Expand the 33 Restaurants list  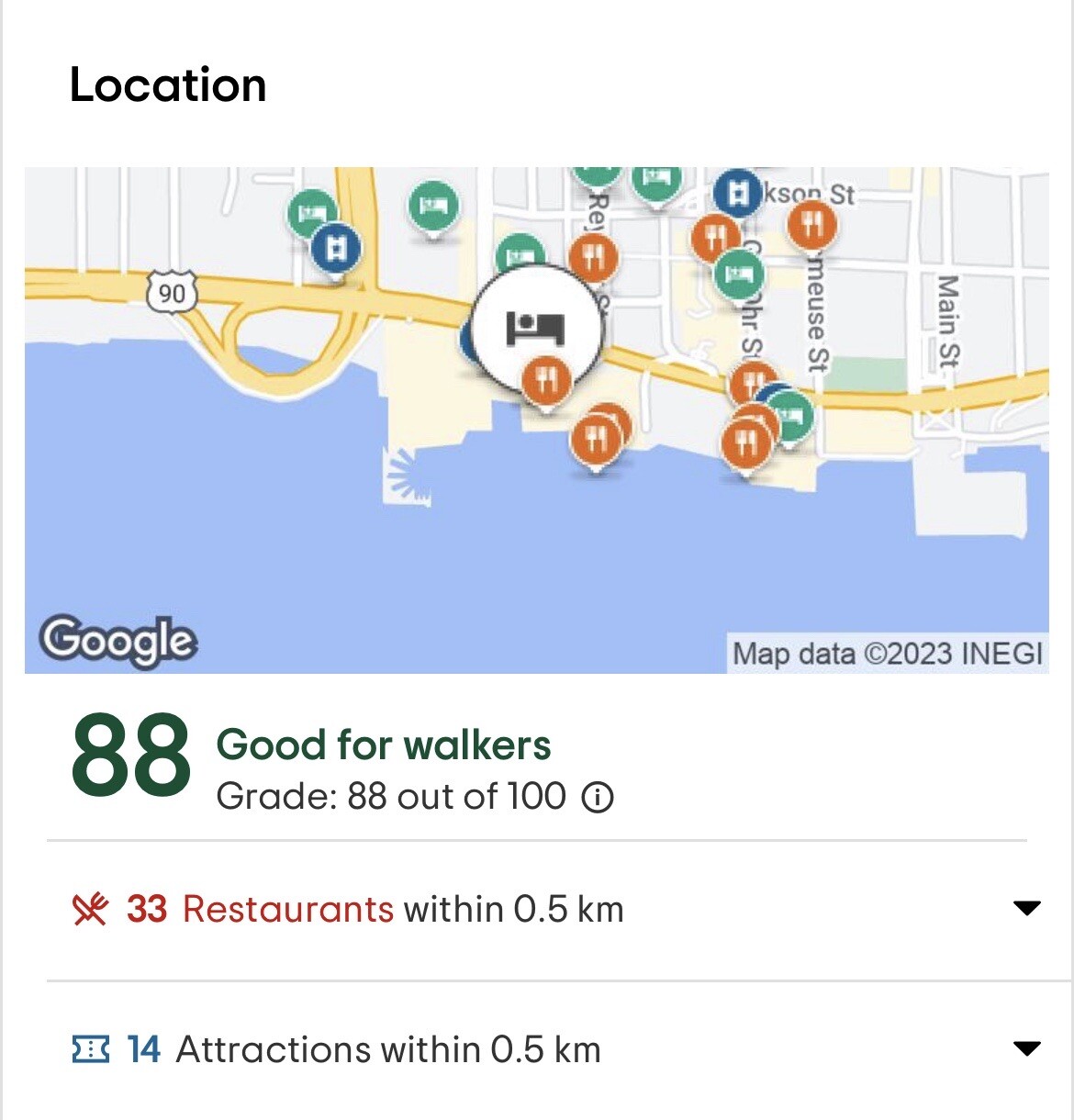[x=1025, y=909]
